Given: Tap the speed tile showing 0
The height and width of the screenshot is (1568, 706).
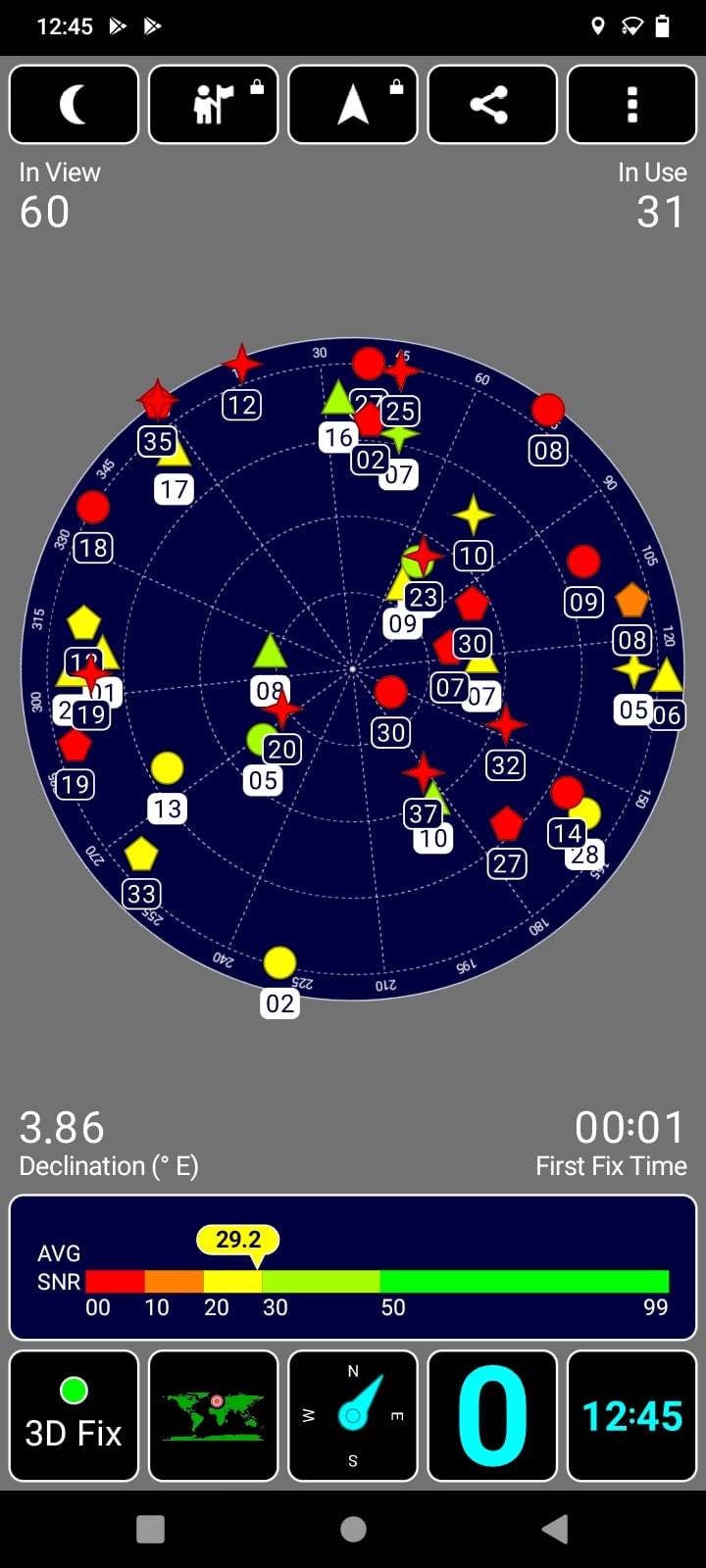Looking at the screenshot, I should coord(492,1415).
